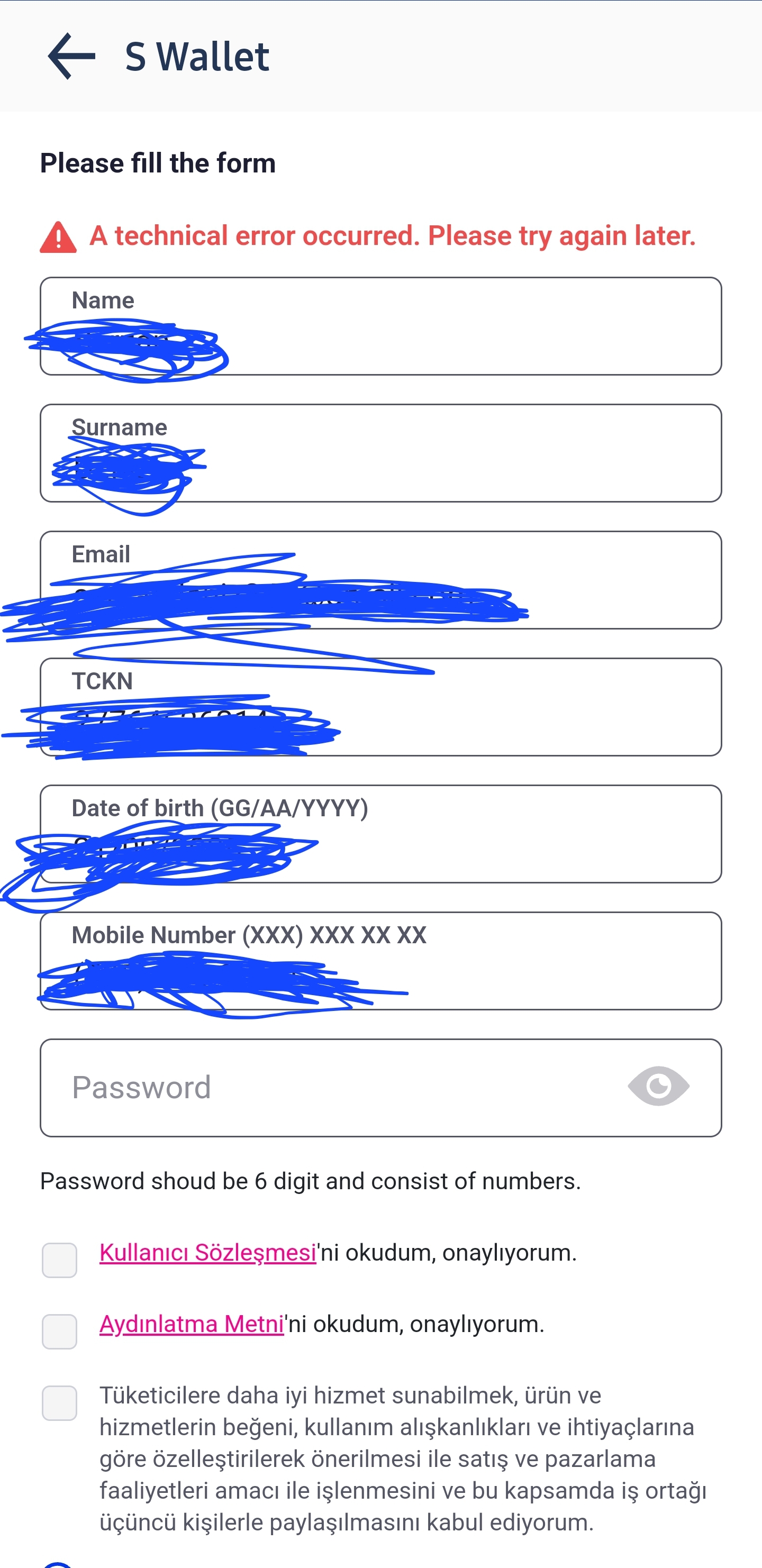Open the Aydınlatma Metni link

click(x=190, y=1323)
